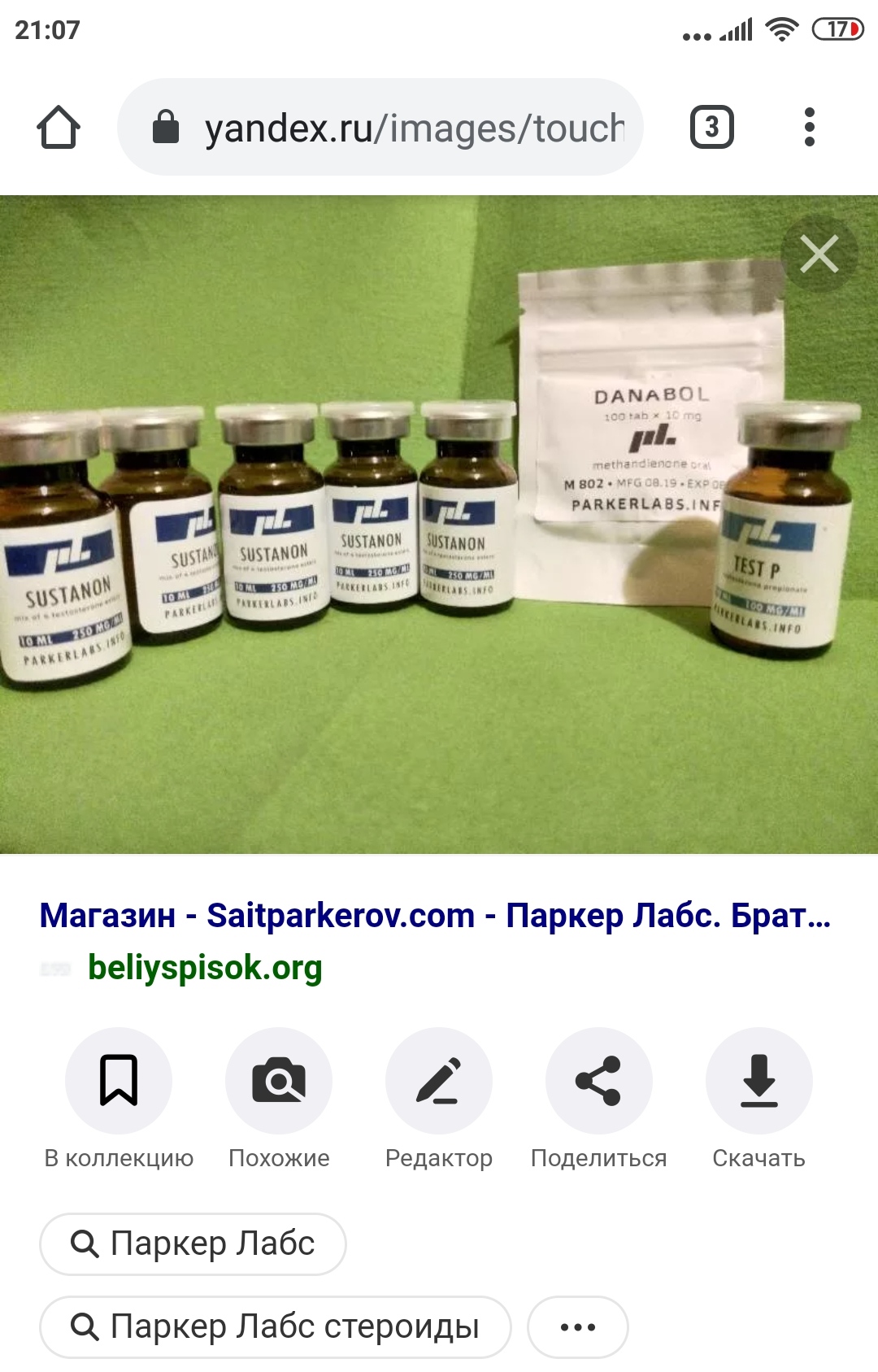The width and height of the screenshot is (878, 1372).
Task: Search for Паркер Лабс suggestion
Action: point(193,1244)
